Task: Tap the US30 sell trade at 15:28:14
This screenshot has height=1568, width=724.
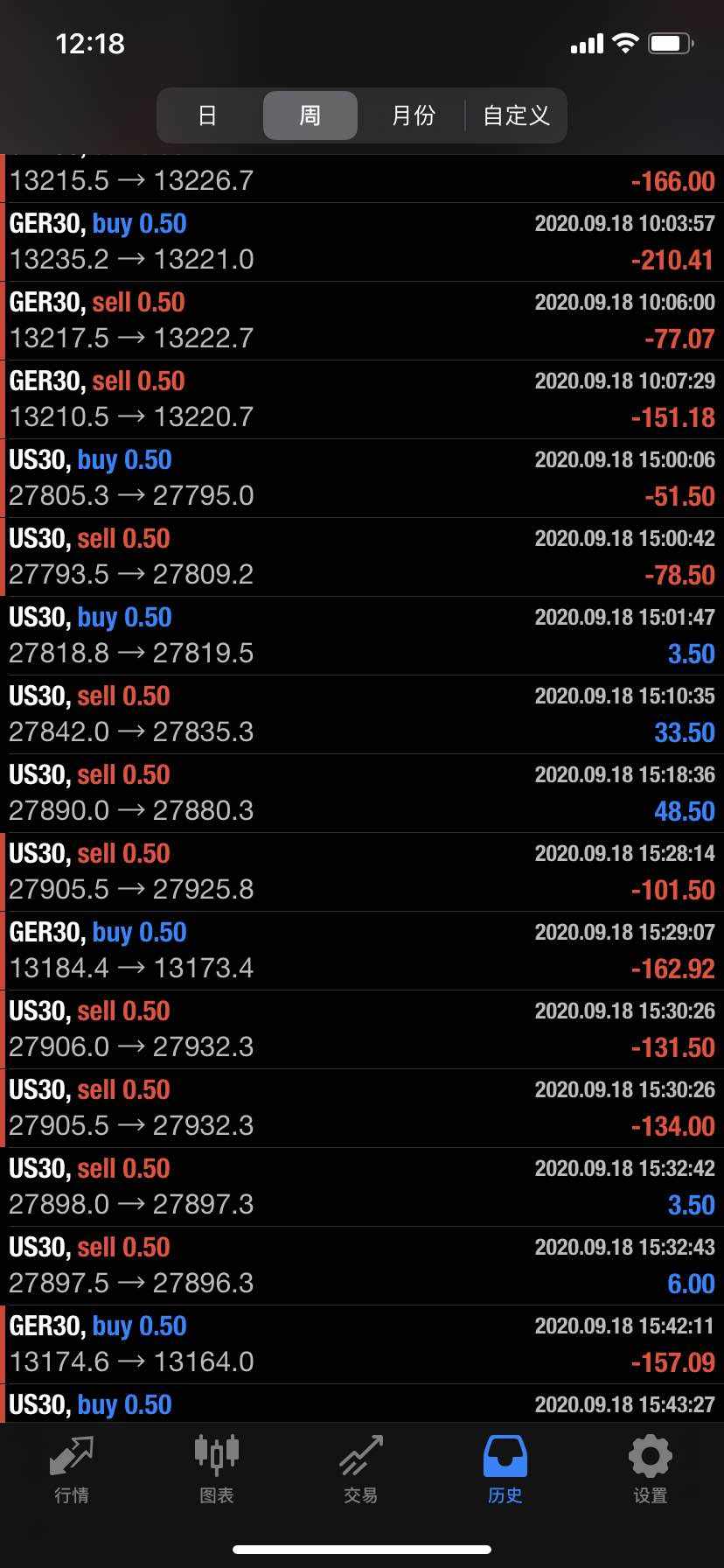Action: (362, 872)
